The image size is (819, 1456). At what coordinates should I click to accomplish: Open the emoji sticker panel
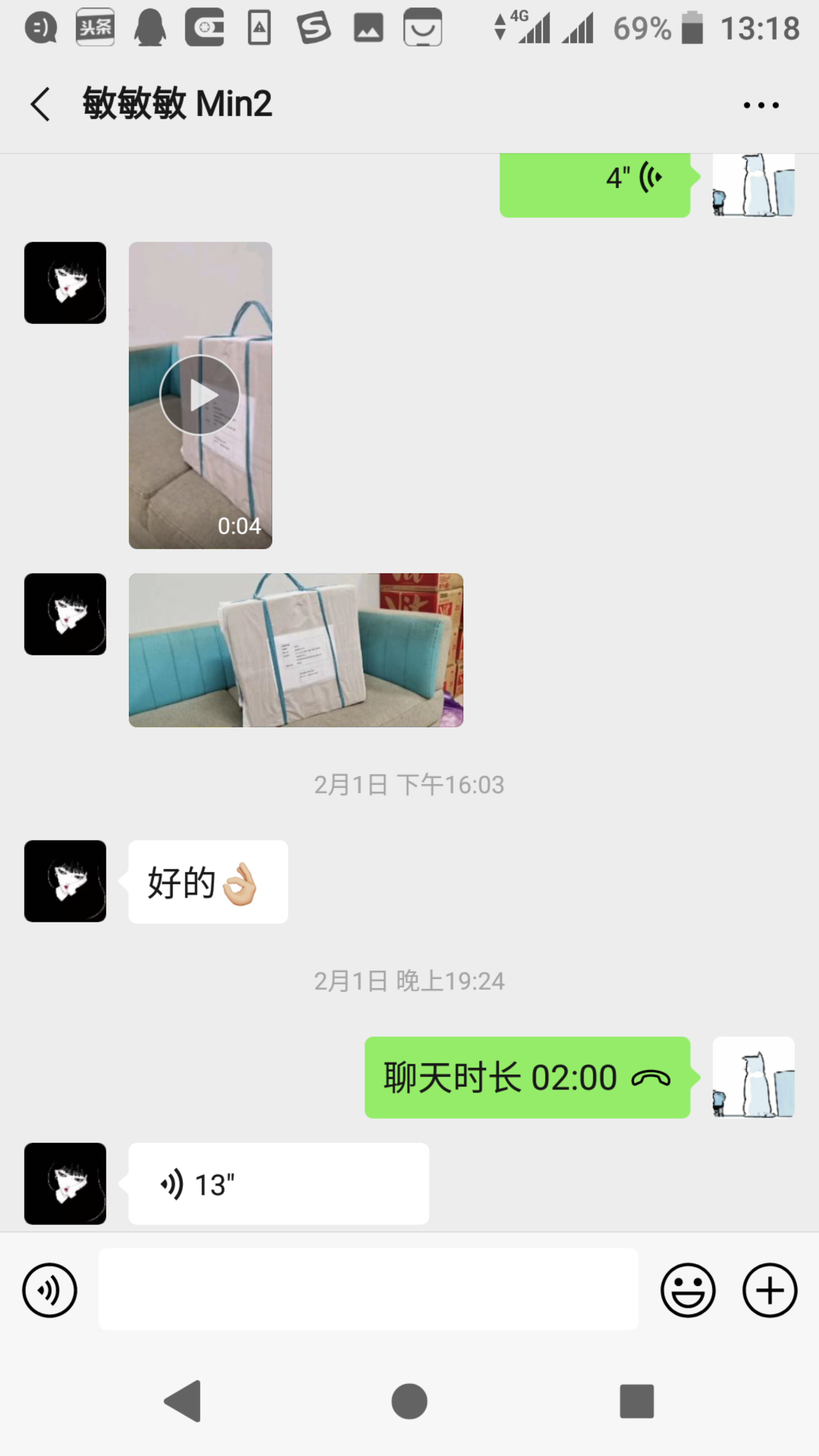[687, 1290]
